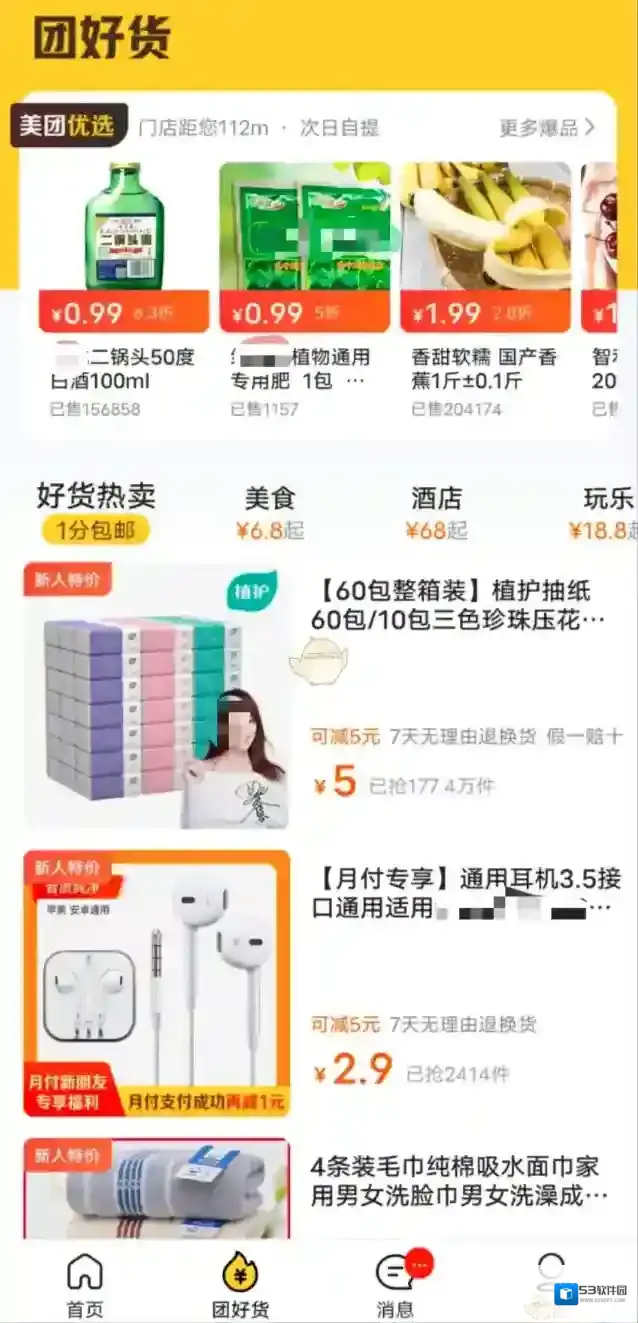Switch to the 玩乐 tab
The image size is (638, 1323).
pyautogui.click(x=607, y=512)
